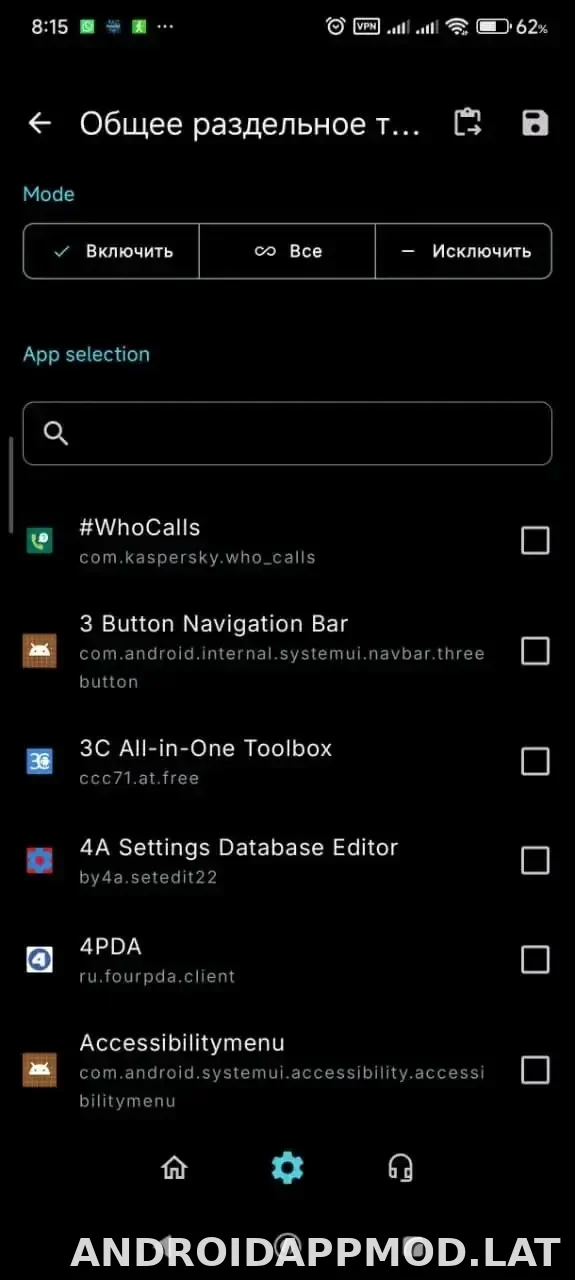Viewport: 575px width, 1280px height.
Task: Go back using the arrow
Action: 39,123
